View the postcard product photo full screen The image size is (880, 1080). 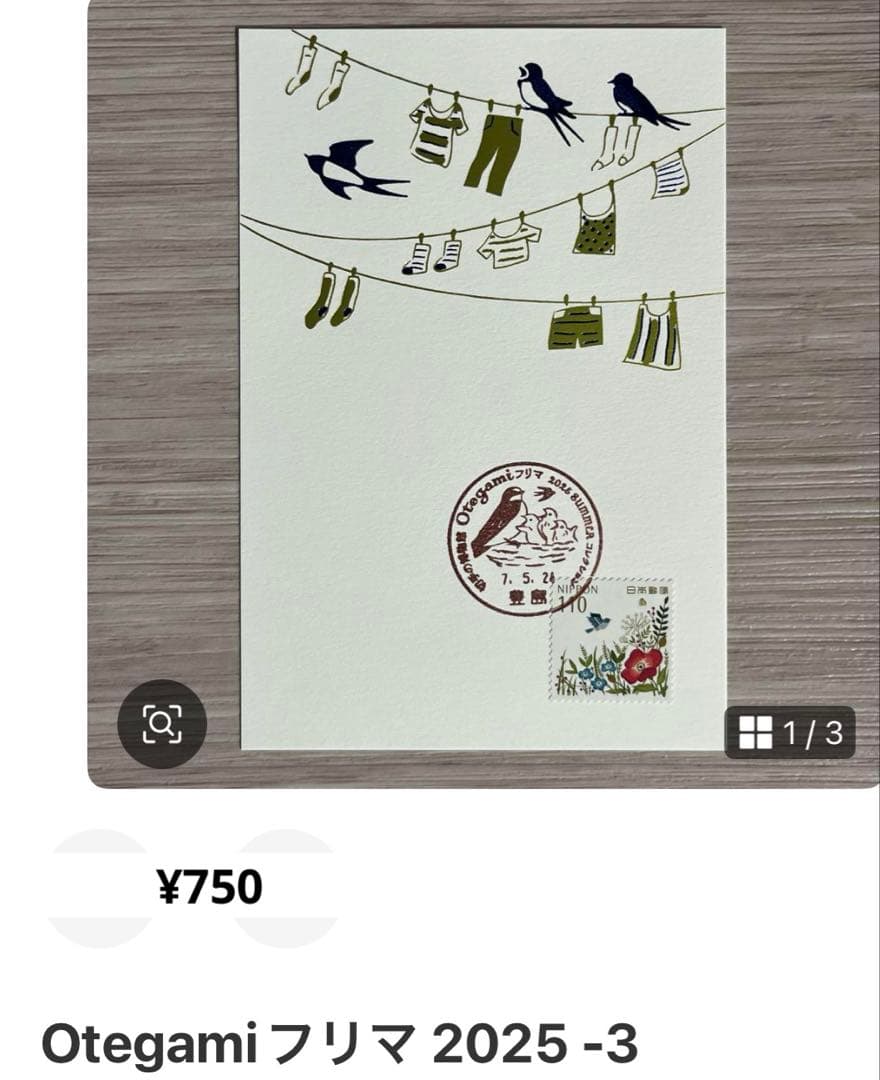point(482,390)
